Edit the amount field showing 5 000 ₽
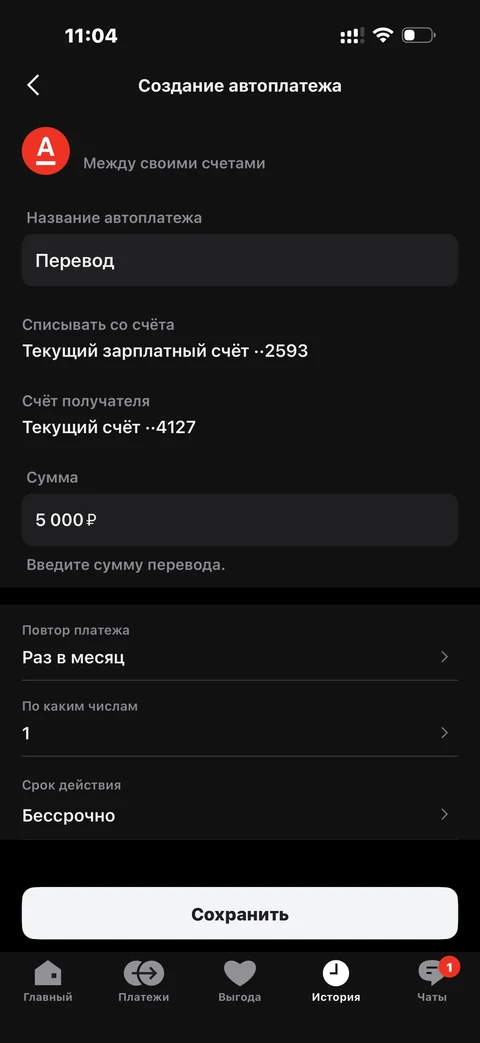 240,520
